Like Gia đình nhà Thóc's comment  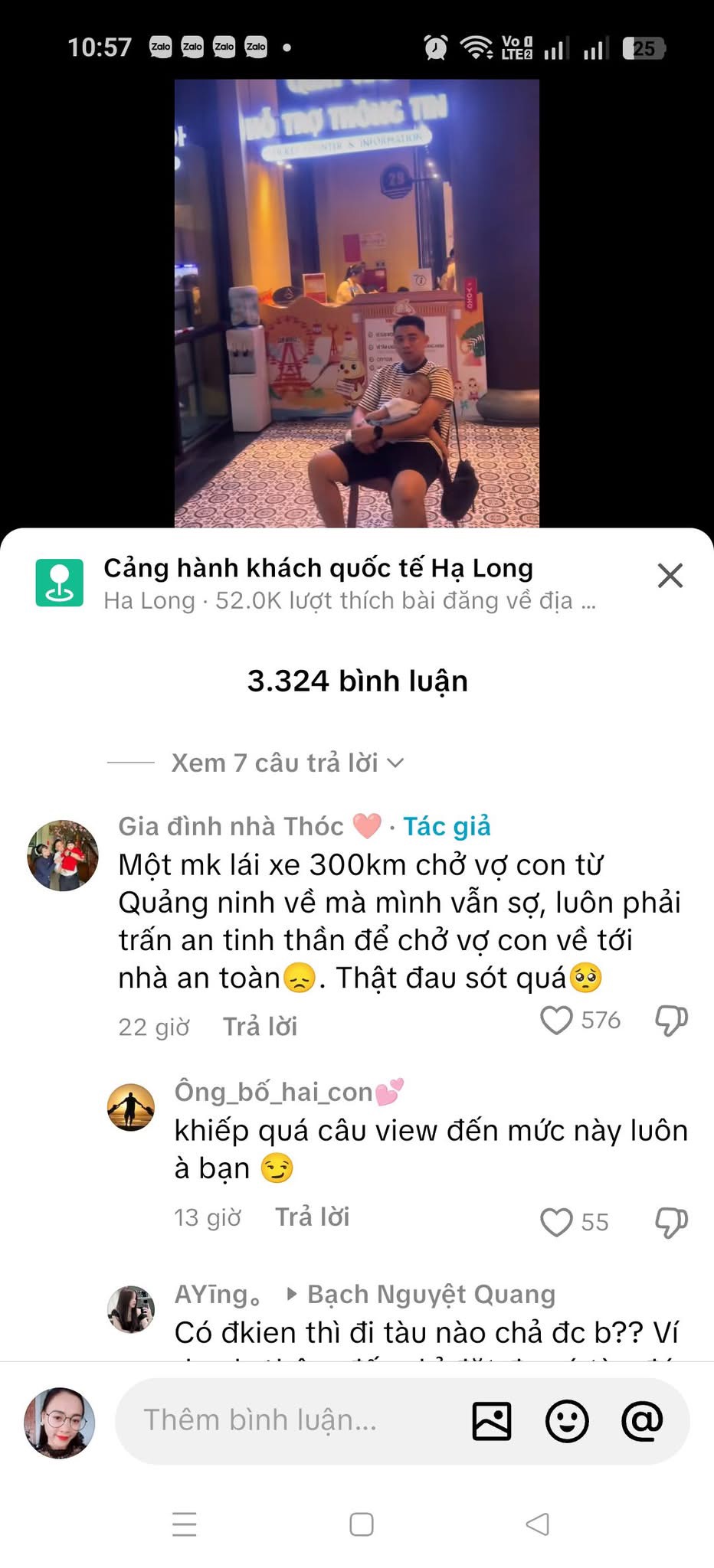click(x=557, y=1020)
